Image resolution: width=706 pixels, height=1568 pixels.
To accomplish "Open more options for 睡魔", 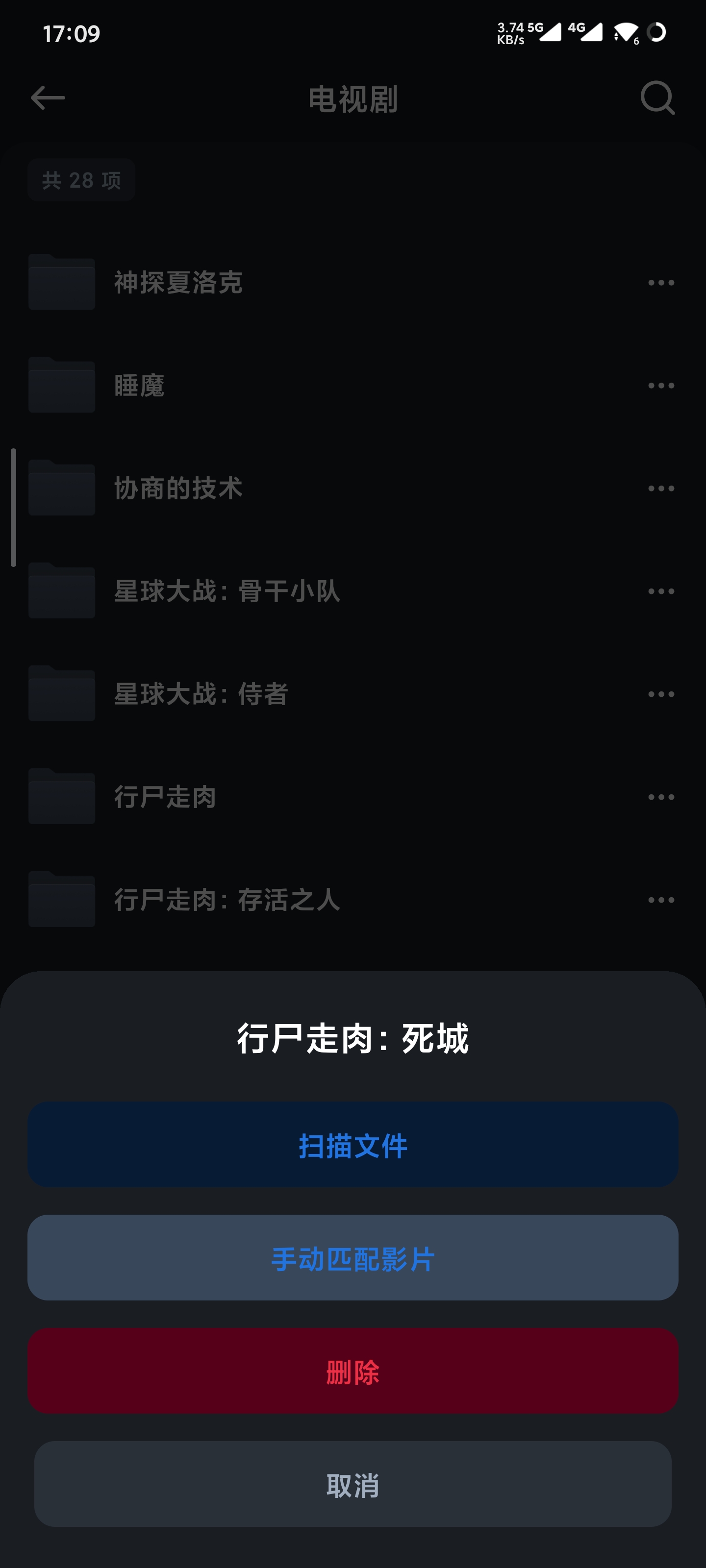I will [661, 385].
